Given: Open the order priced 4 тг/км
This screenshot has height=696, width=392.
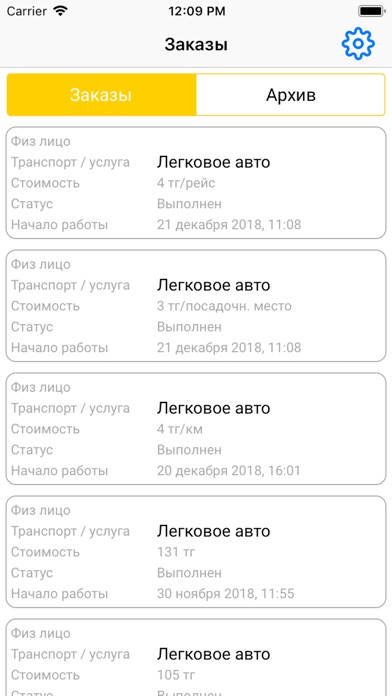Looking at the screenshot, I should click(196, 429).
